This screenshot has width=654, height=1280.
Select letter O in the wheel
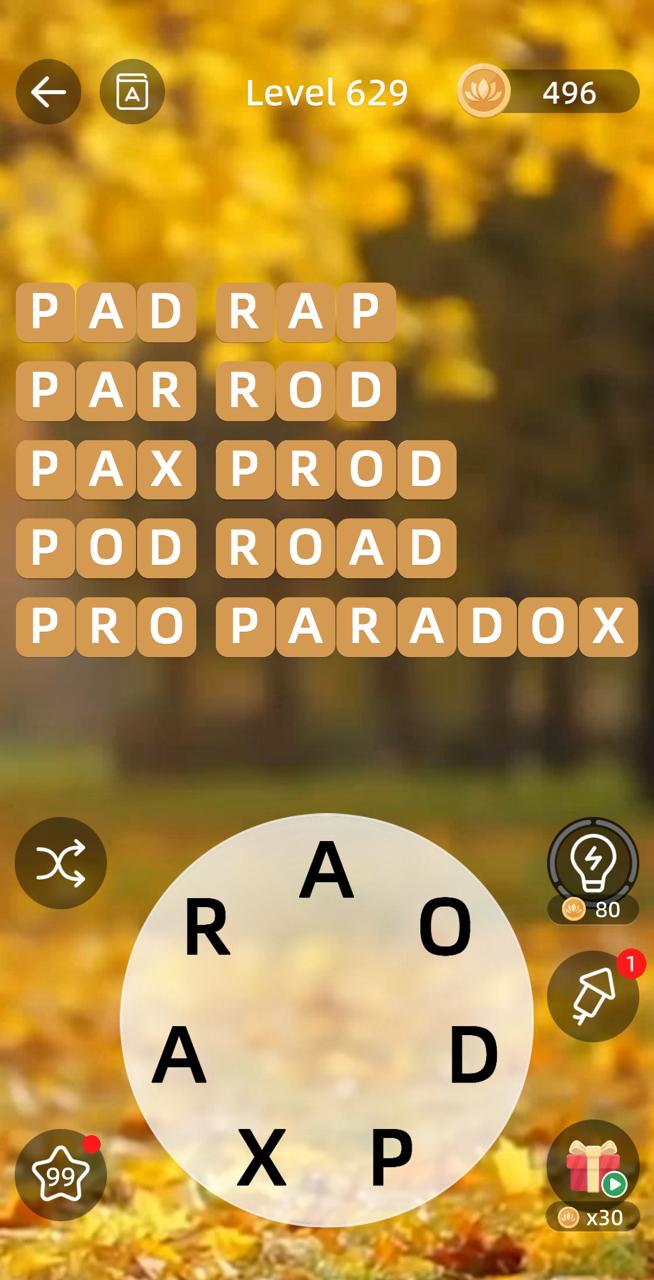pyautogui.click(x=445, y=928)
